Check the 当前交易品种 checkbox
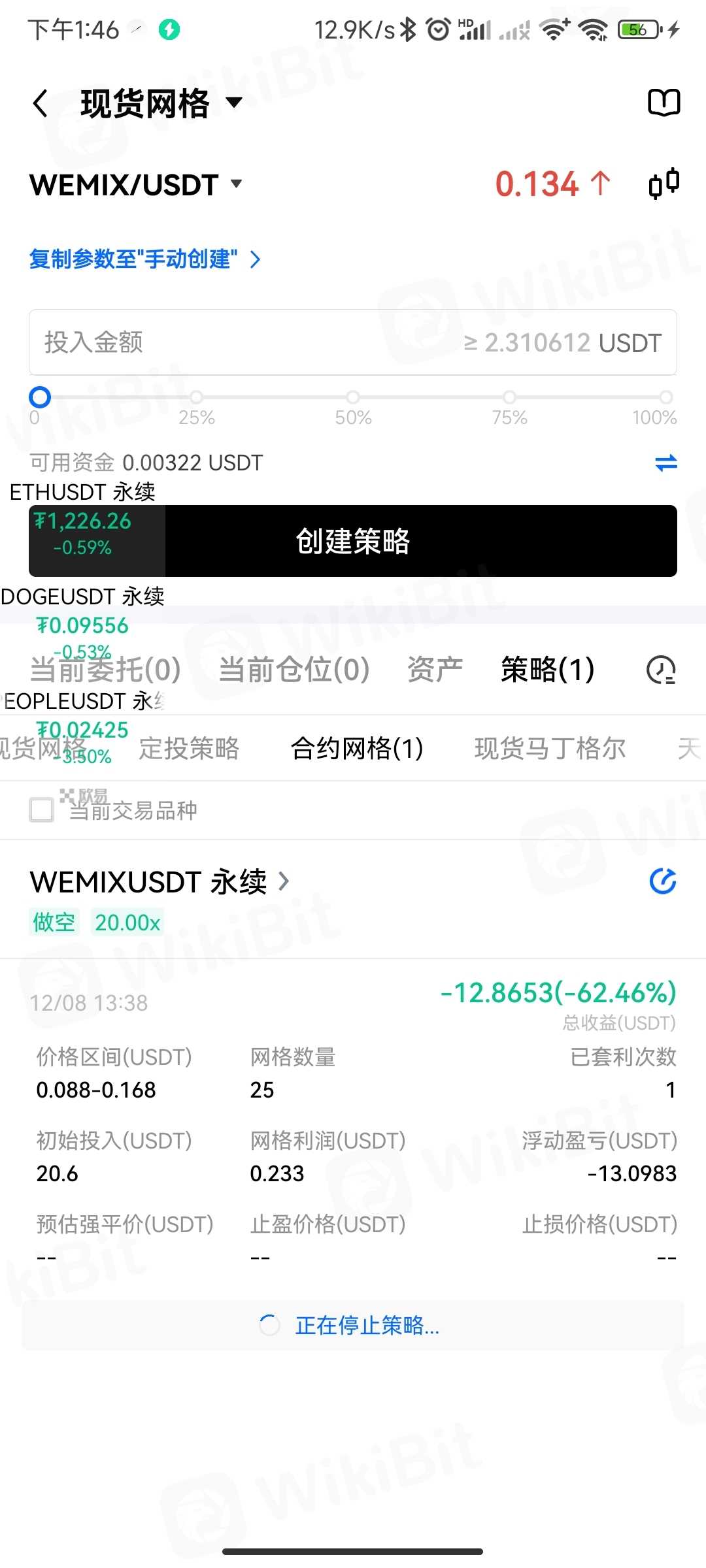706x1568 pixels. (42, 810)
